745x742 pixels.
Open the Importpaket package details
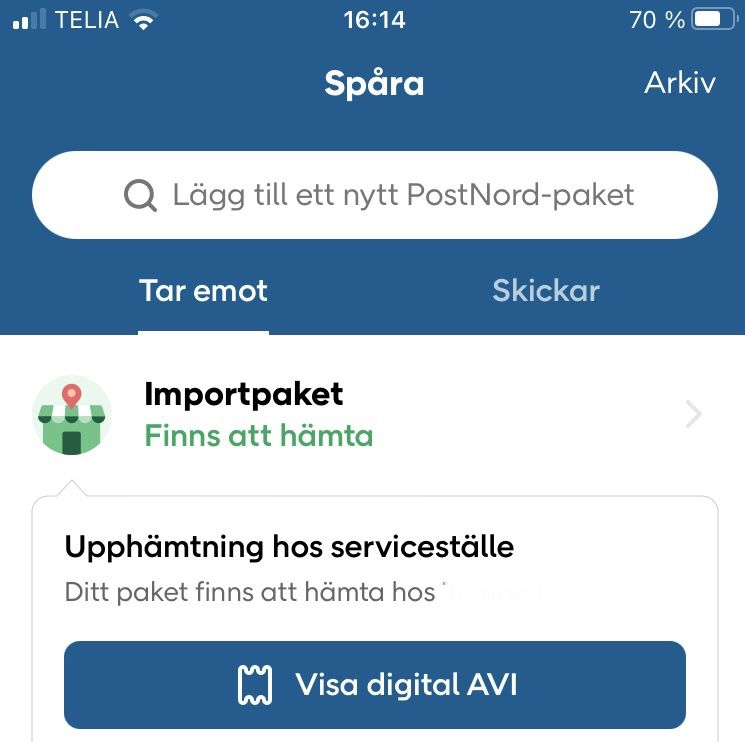point(372,416)
